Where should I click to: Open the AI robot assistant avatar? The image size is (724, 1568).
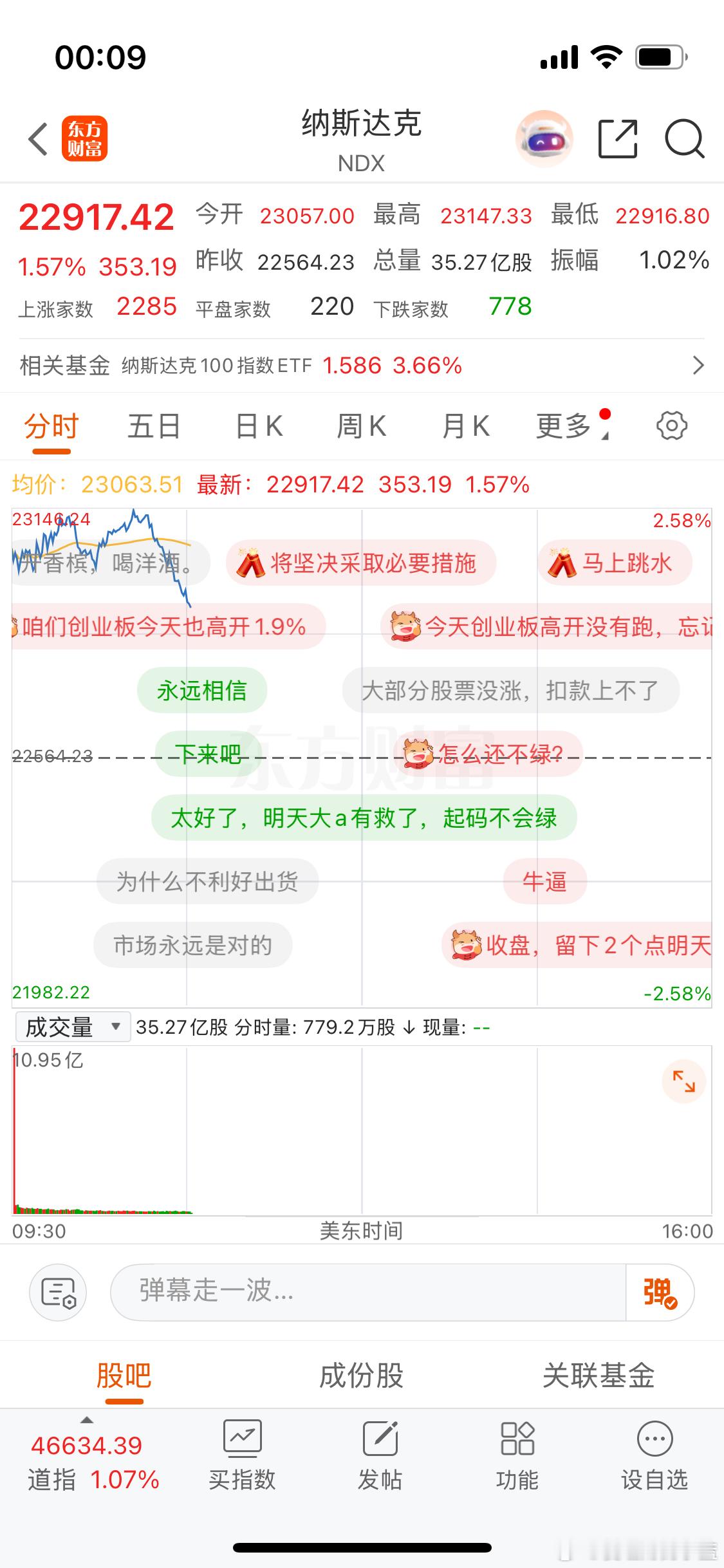[544, 138]
